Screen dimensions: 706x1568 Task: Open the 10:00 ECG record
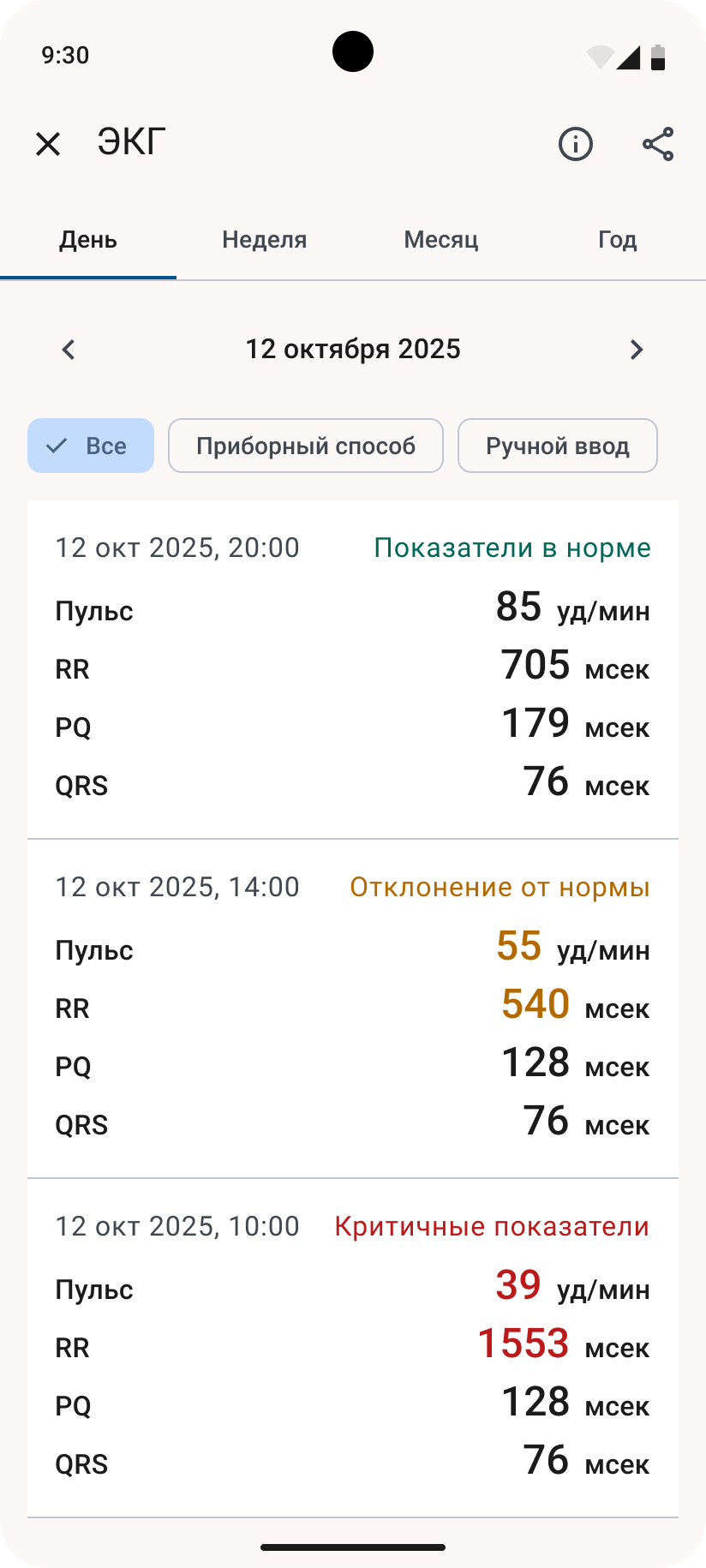[353, 1347]
